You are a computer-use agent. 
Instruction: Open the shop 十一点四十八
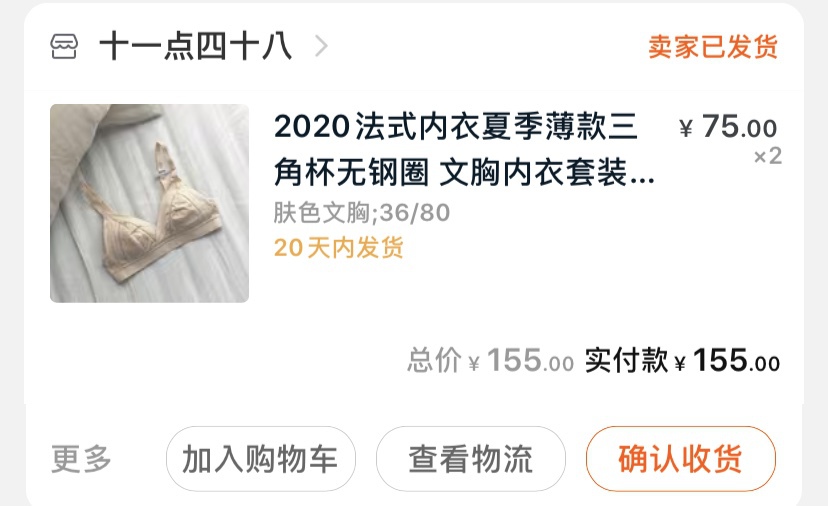click(195, 47)
